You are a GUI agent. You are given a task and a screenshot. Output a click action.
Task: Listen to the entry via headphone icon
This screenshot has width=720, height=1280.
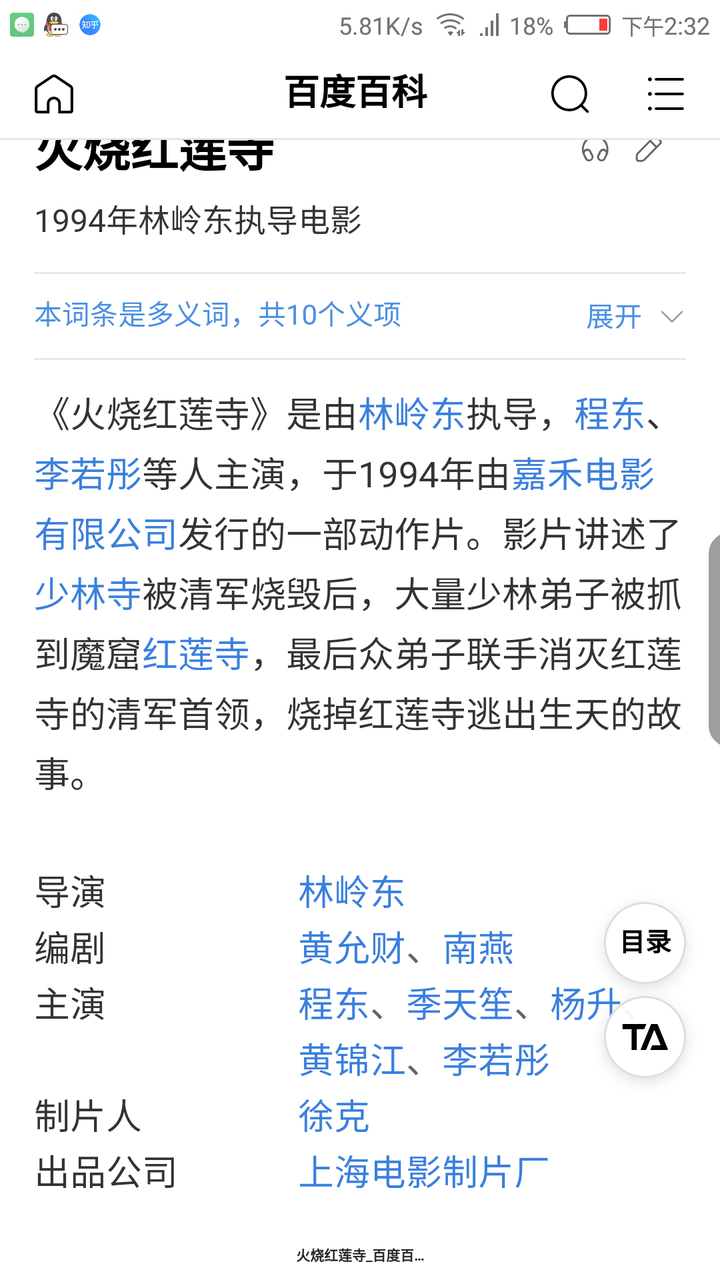595,151
